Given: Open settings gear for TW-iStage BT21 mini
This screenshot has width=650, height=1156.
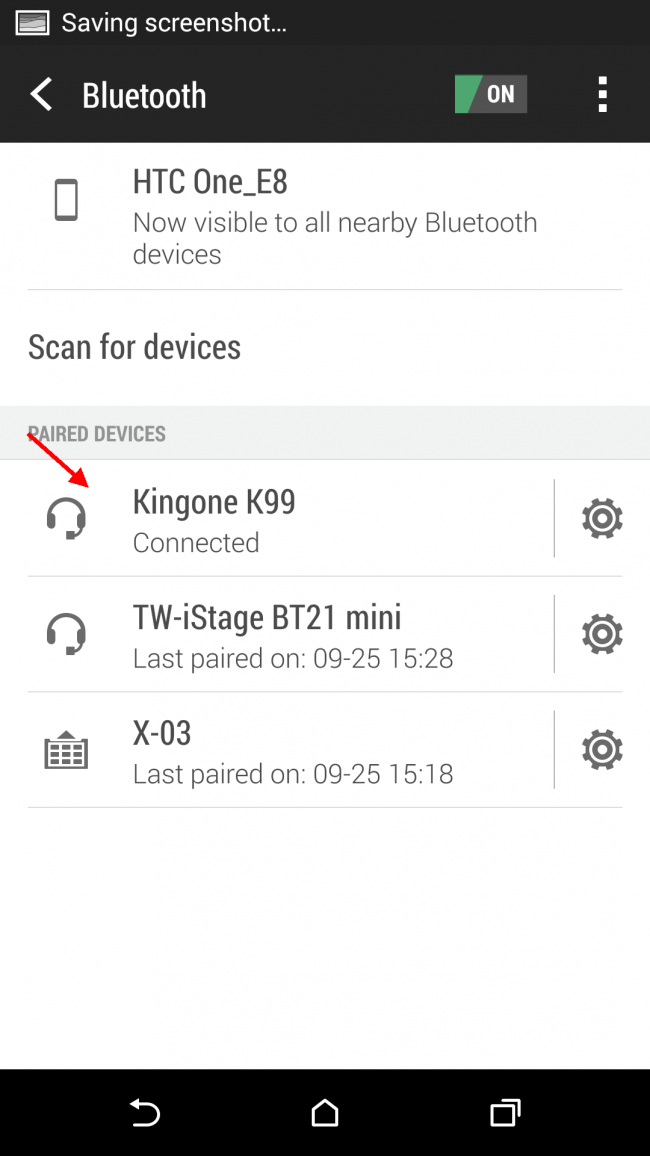Looking at the screenshot, I should 602,634.
